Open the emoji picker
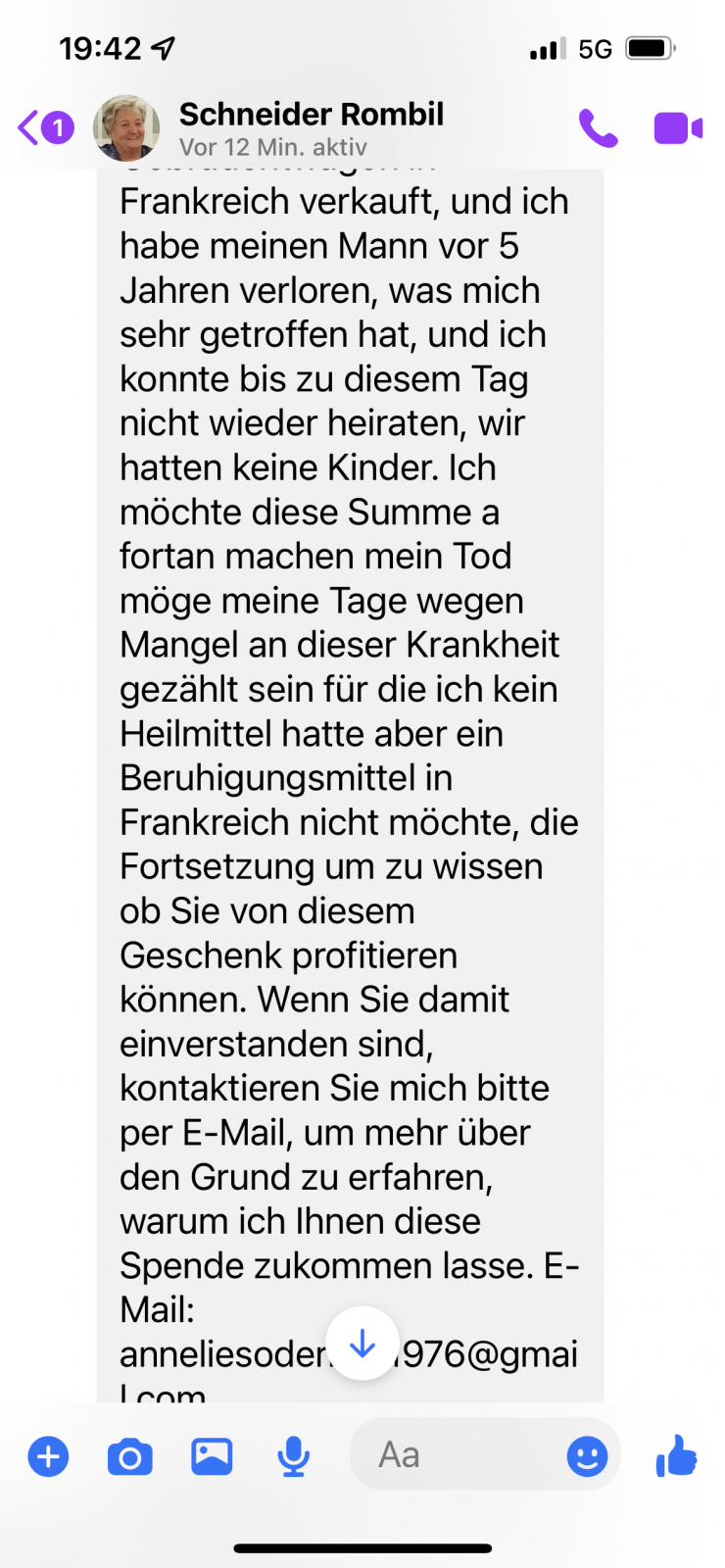 (587, 1456)
